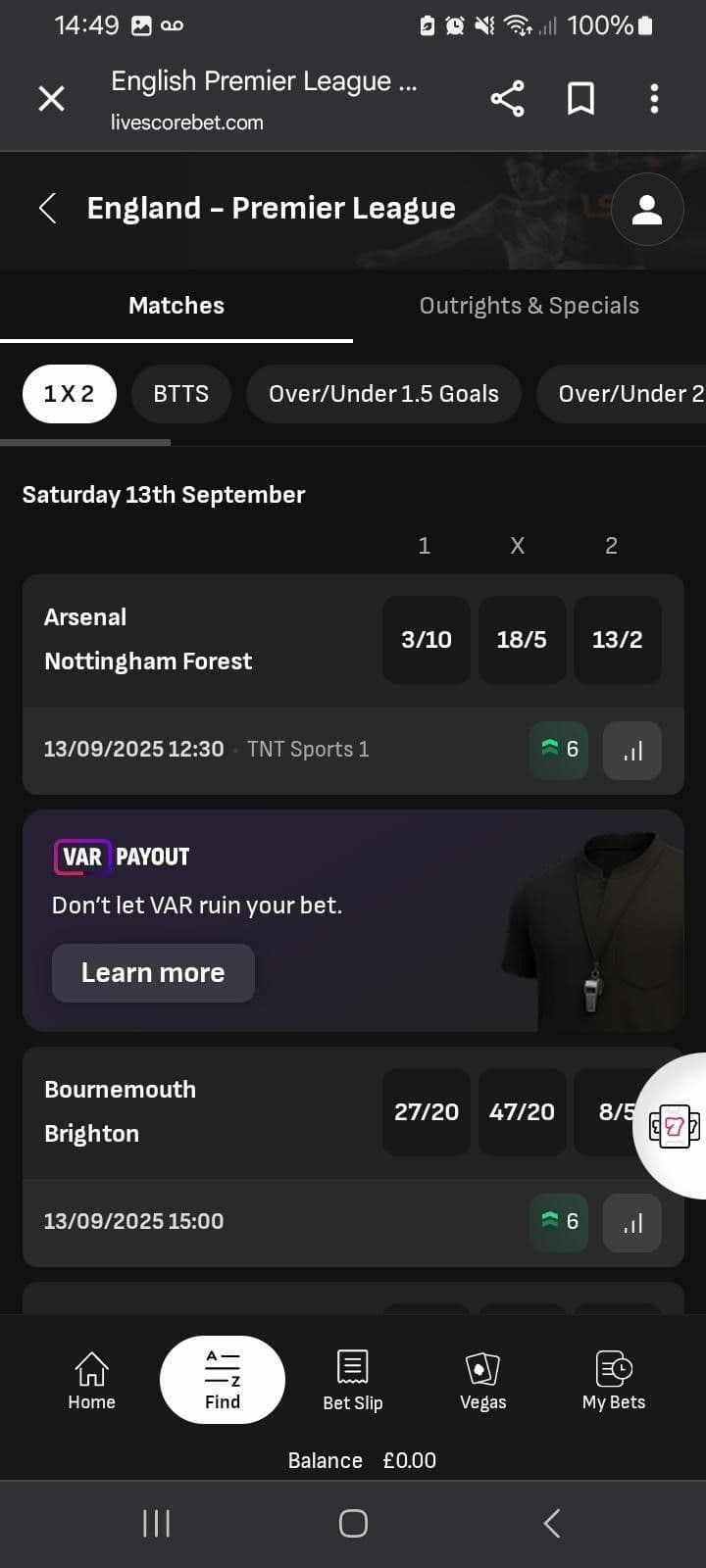
Task: Stay on the Matches tab
Action: click(176, 305)
